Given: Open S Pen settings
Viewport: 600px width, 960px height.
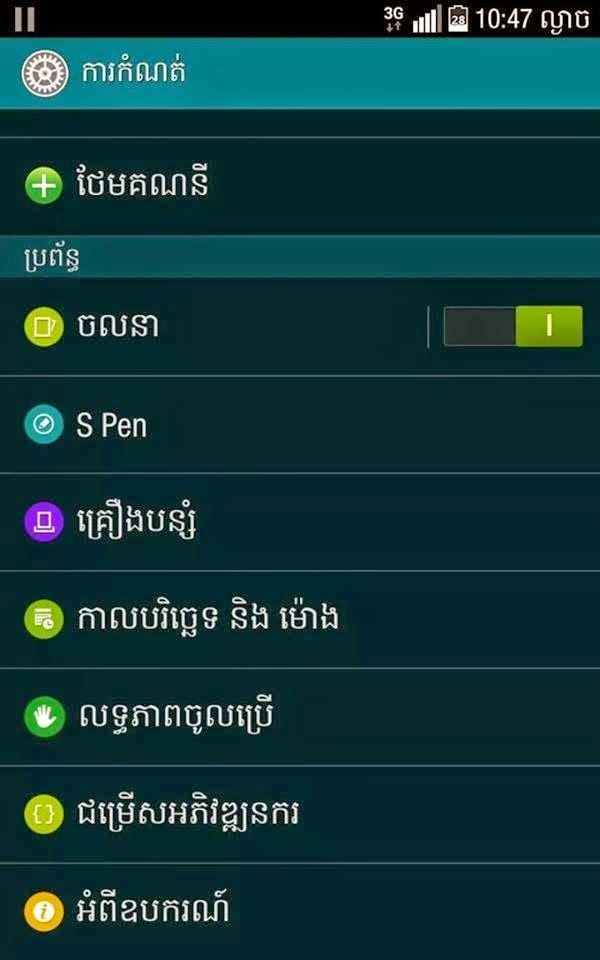Looking at the screenshot, I should tap(112, 425).
